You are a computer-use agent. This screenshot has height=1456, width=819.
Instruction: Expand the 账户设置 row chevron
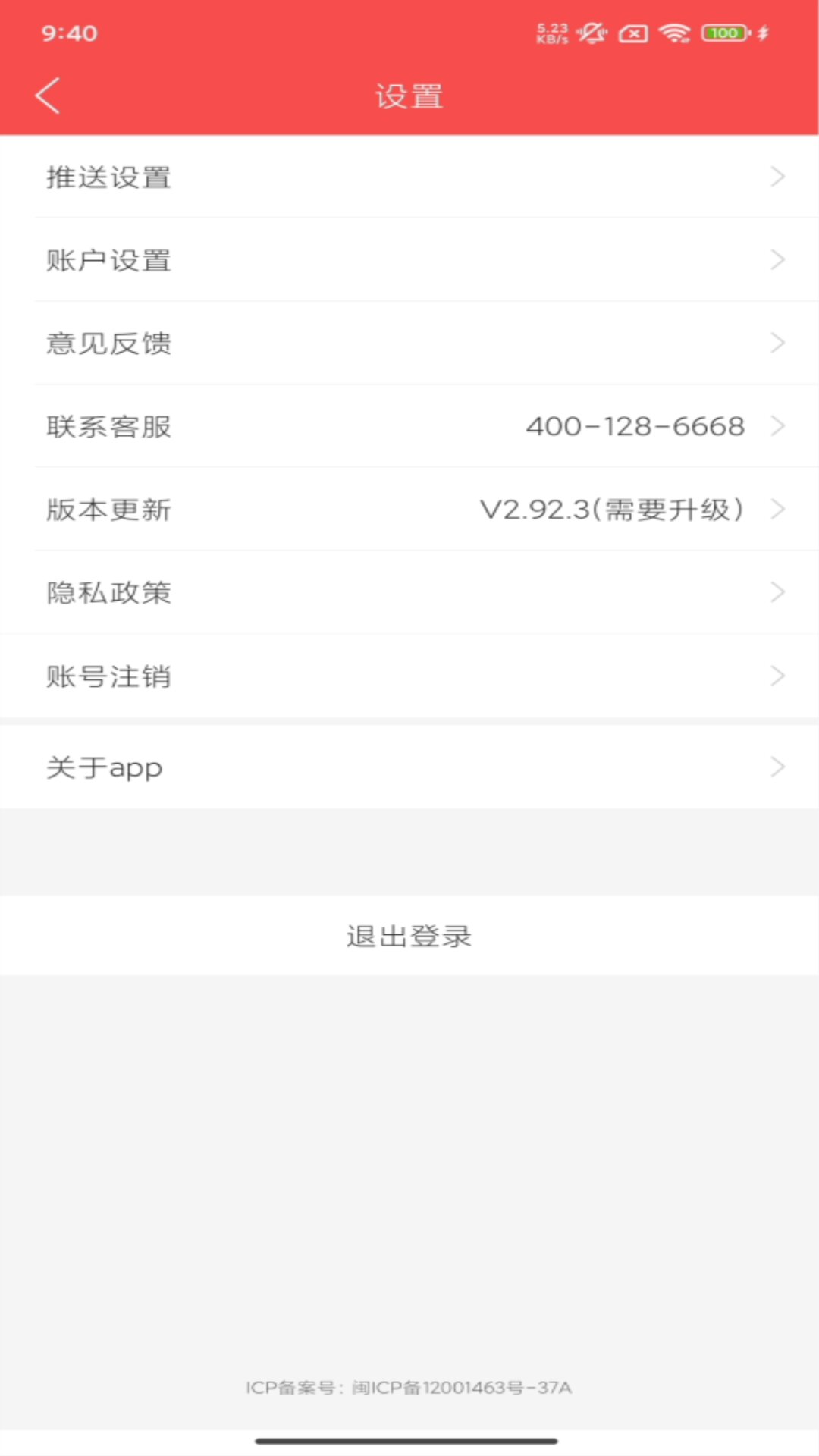coord(777,260)
